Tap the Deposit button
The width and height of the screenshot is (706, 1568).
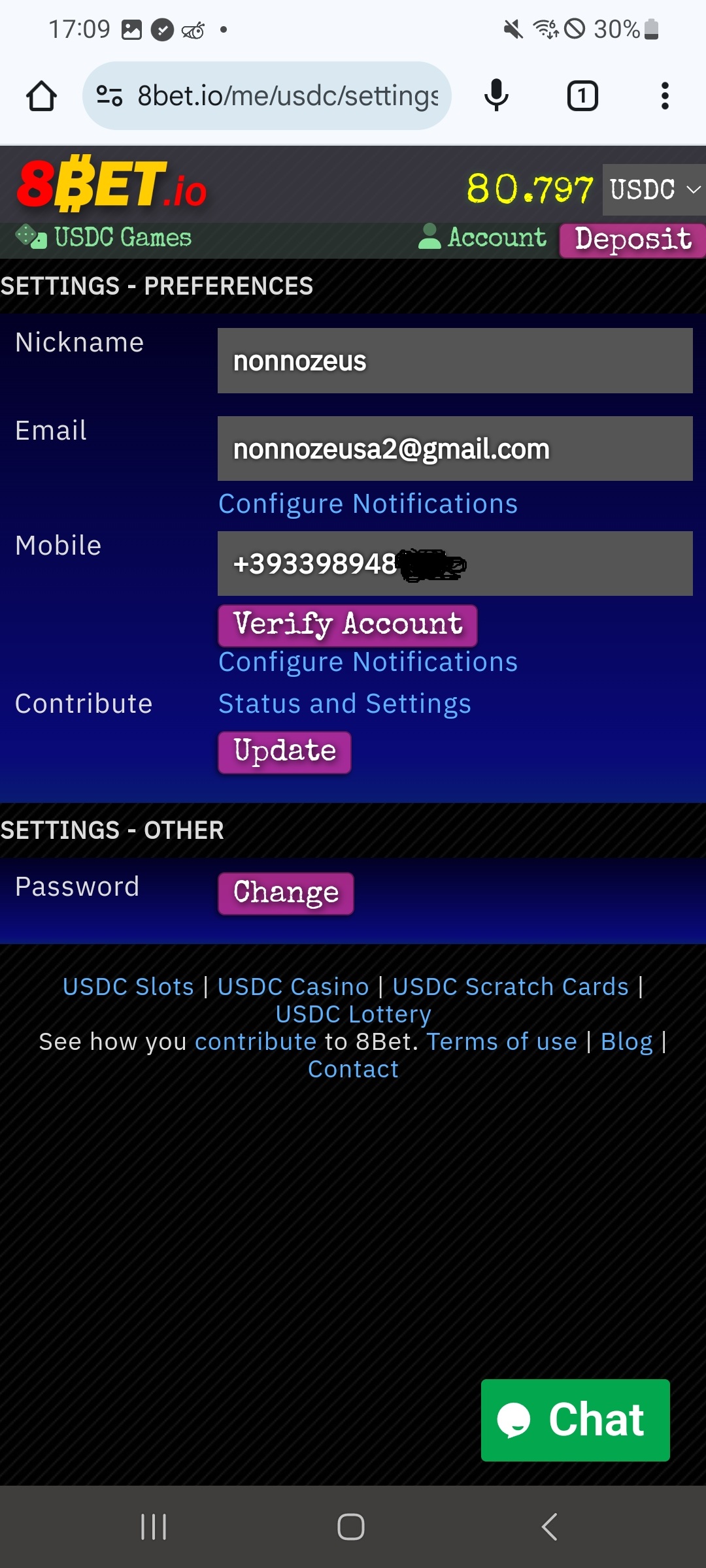632,240
